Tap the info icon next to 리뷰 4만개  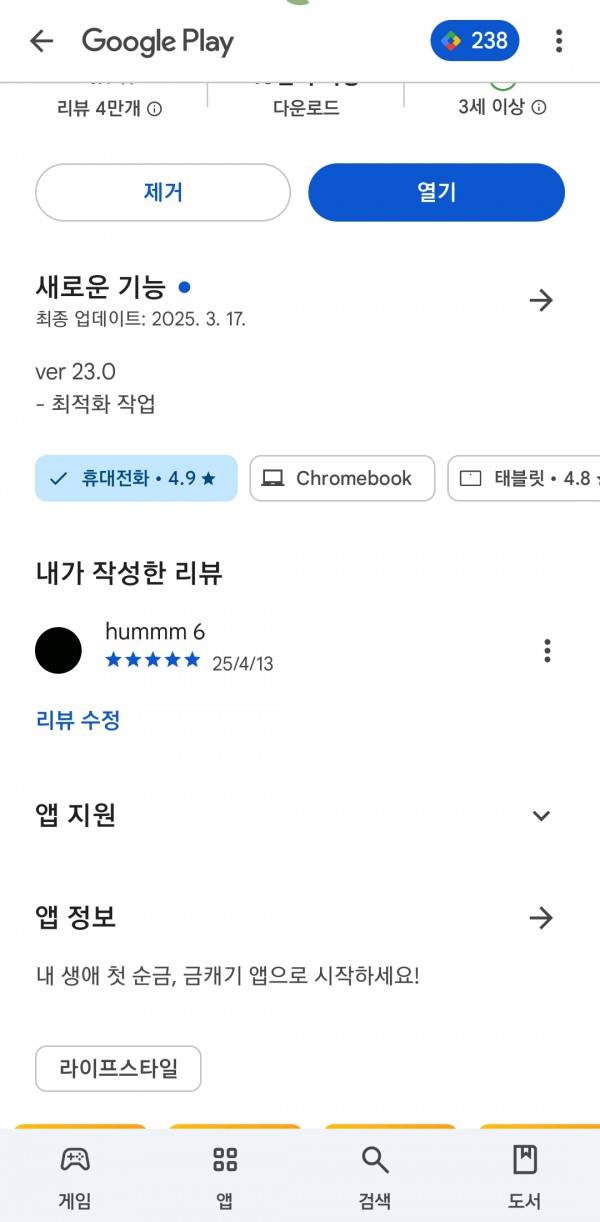[155, 108]
